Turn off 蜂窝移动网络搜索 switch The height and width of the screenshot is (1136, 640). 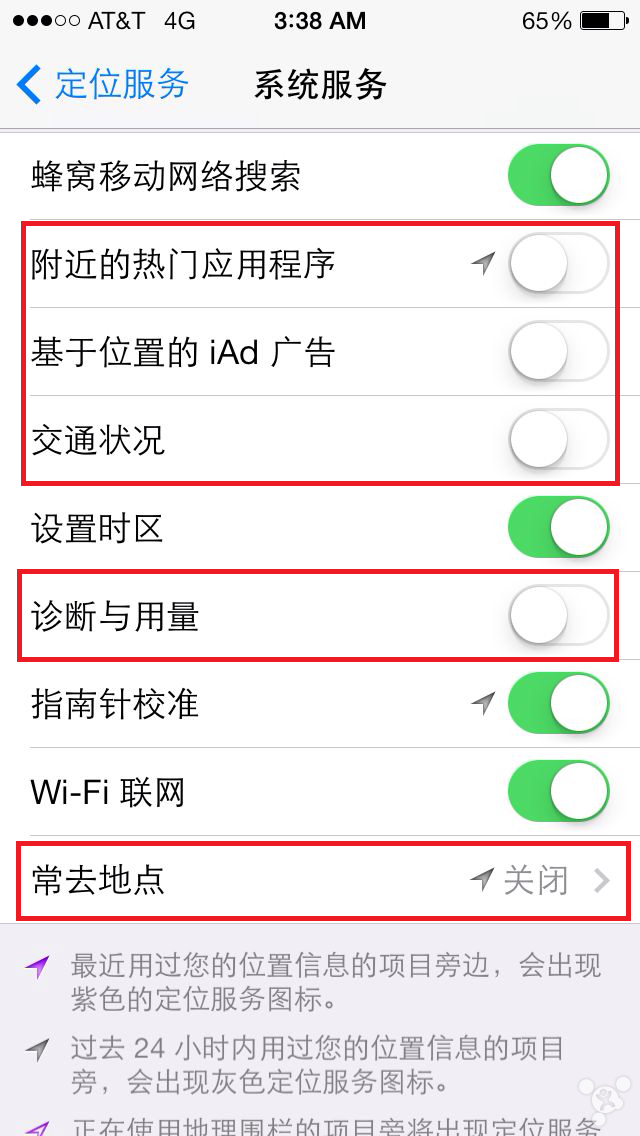click(x=558, y=176)
